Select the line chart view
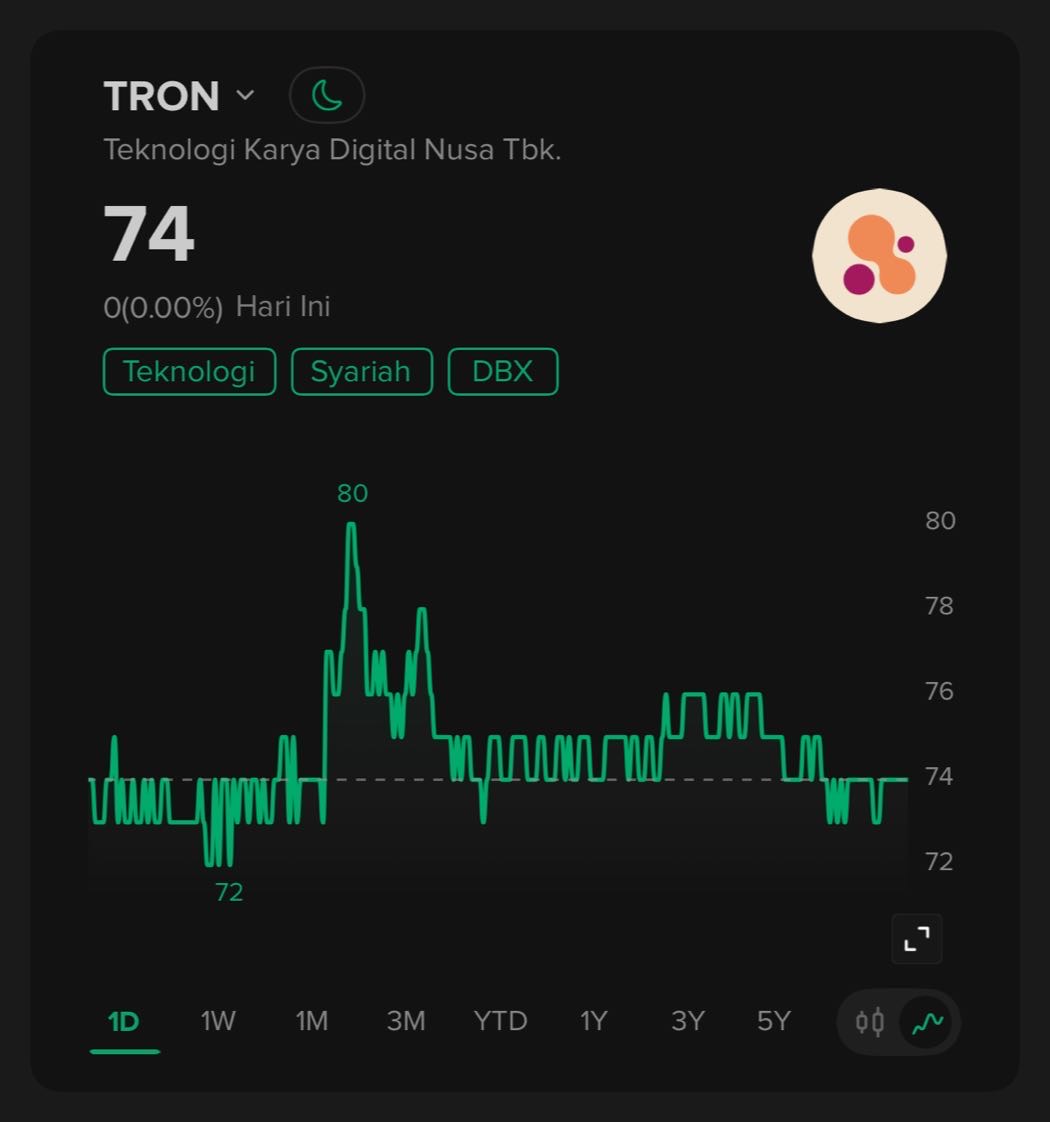This screenshot has width=1050, height=1122. click(927, 1022)
